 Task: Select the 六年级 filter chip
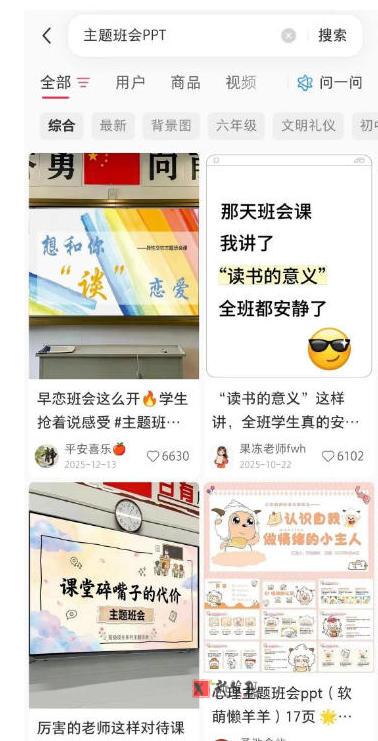tap(236, 126)
